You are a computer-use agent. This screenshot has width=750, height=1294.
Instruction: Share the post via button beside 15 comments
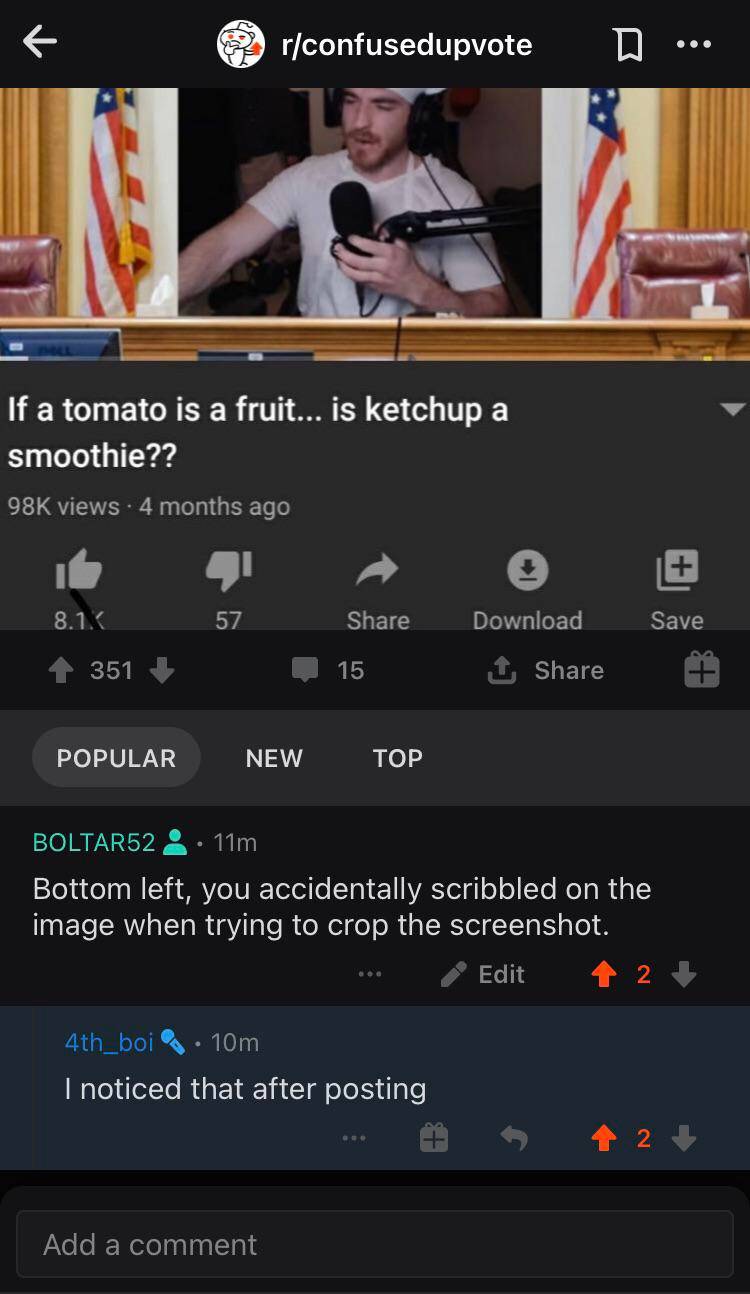click(x=546, y=670)
